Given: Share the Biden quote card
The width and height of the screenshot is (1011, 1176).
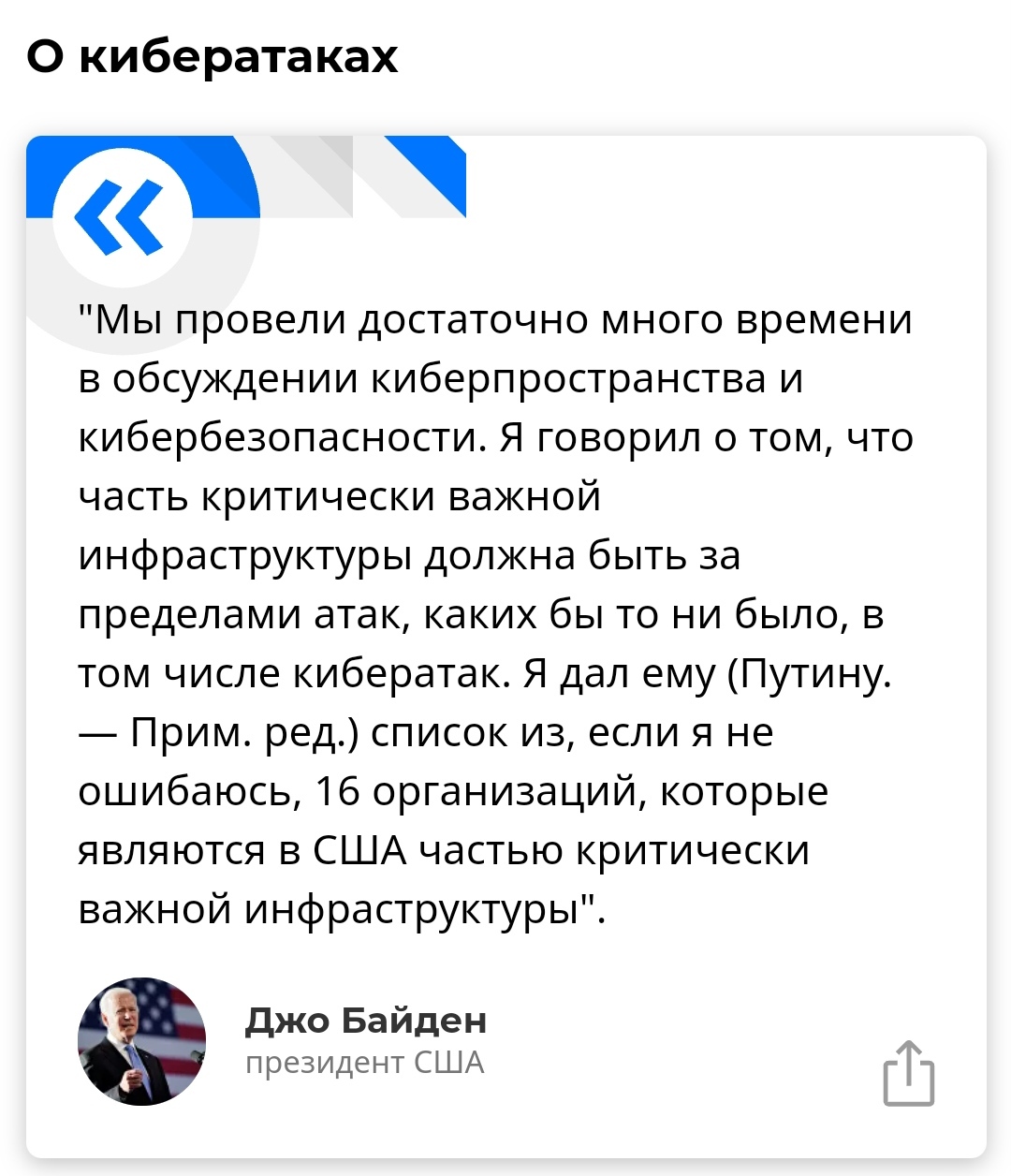Looking at the screenshot, I should tap(908, 1073).
